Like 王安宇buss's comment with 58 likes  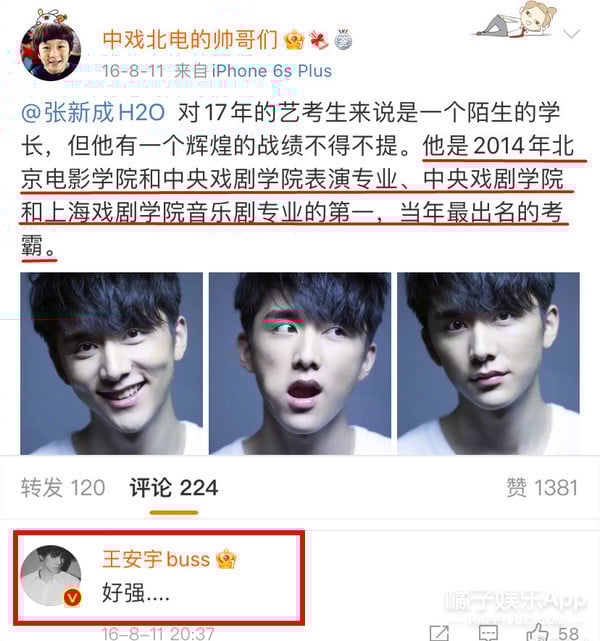[x=537, y=631]
